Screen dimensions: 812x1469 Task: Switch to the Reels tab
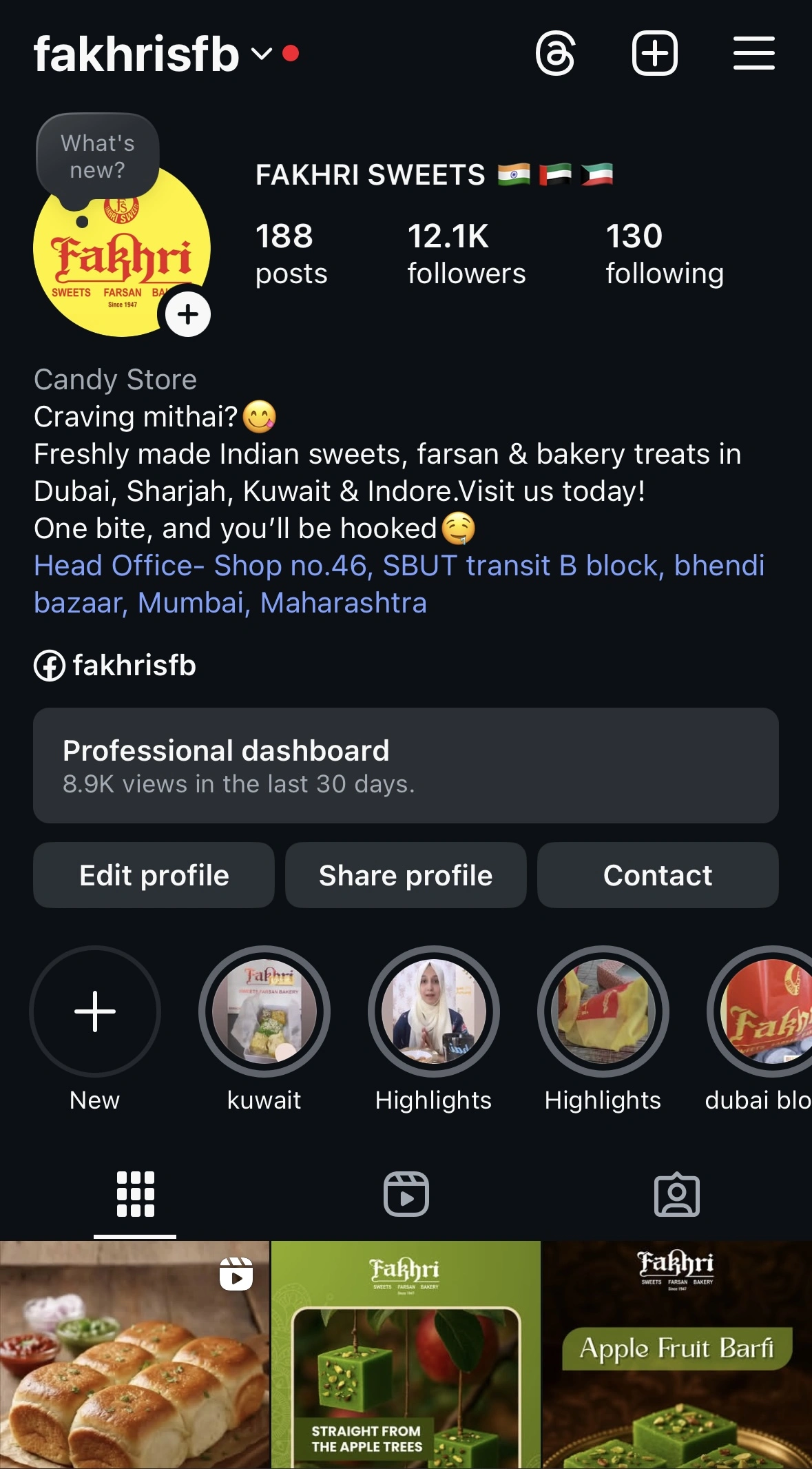(x=406, y=1194)
